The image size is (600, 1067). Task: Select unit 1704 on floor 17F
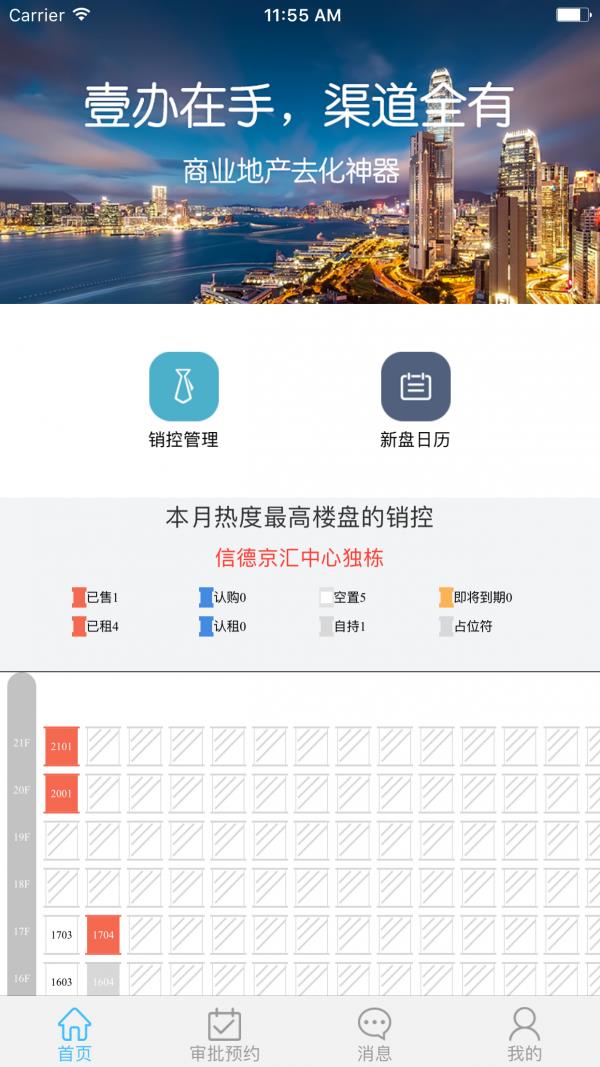tap(103, 935)
